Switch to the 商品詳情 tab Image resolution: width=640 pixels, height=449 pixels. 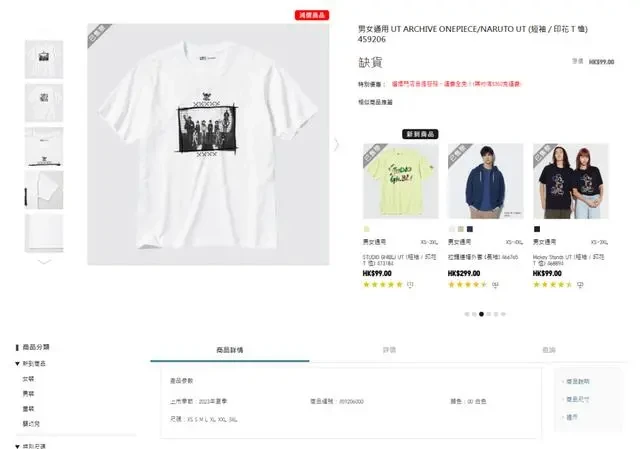229,350
